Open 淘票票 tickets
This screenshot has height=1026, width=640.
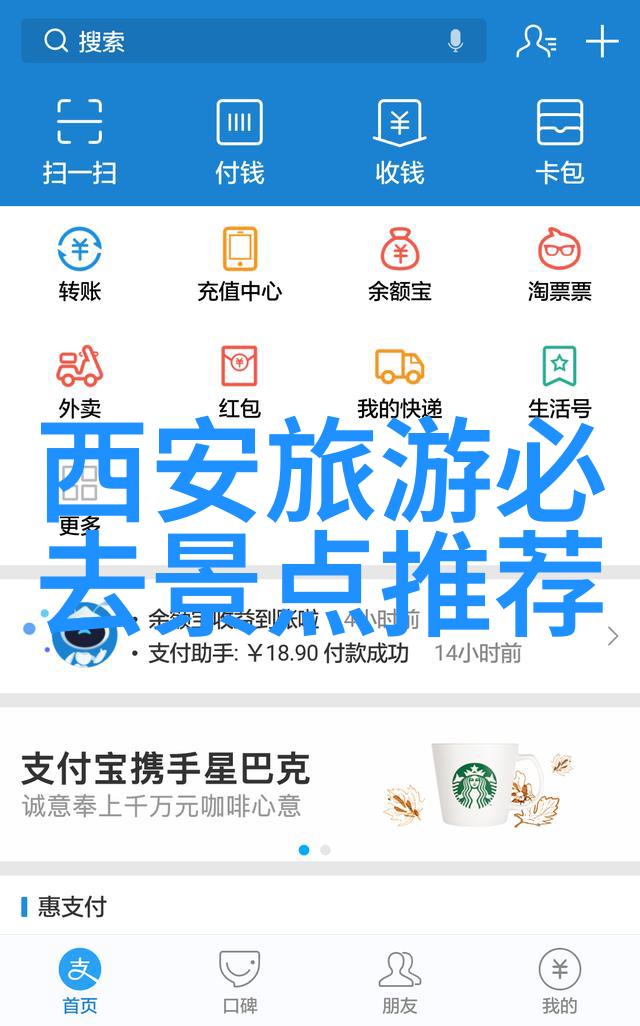559,264
